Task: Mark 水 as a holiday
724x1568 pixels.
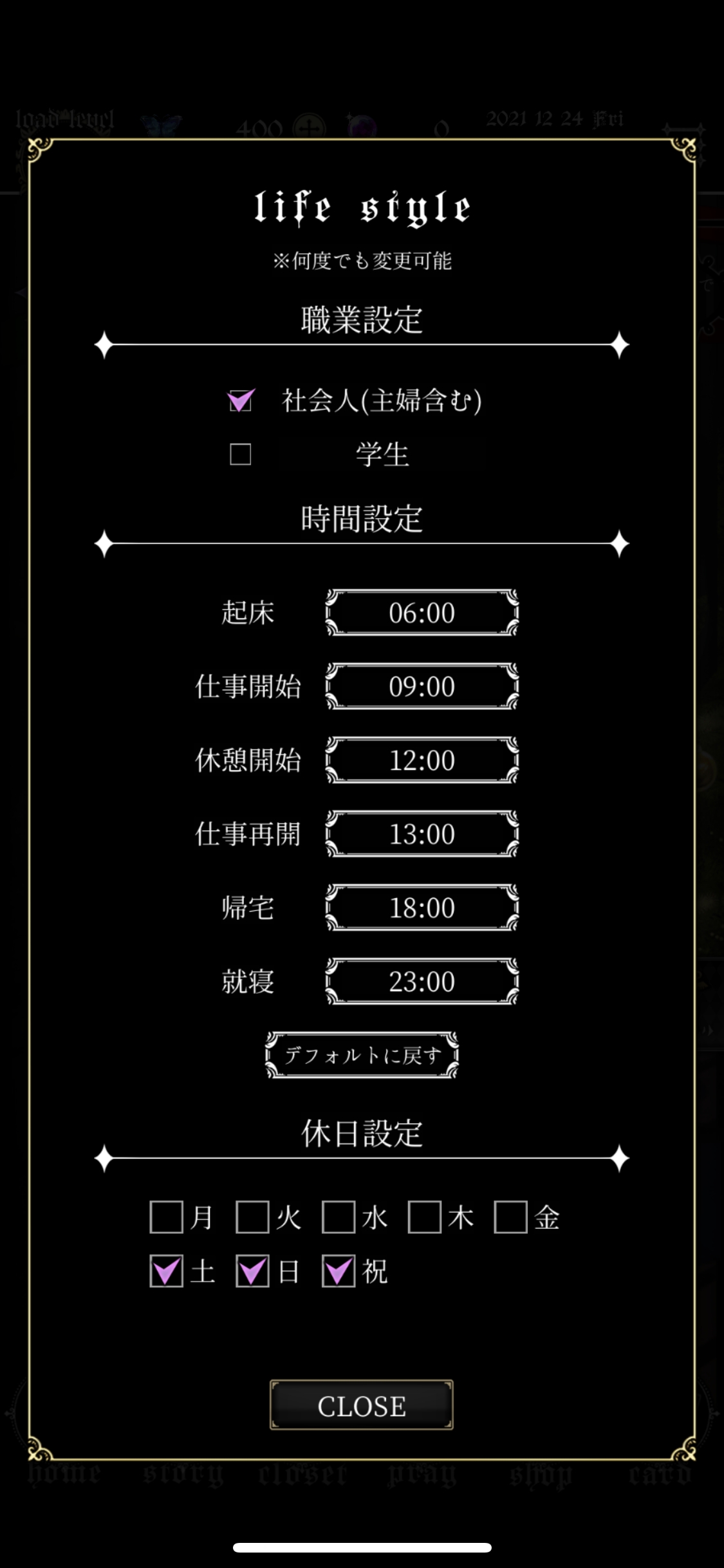Action: coord(339,1217)
